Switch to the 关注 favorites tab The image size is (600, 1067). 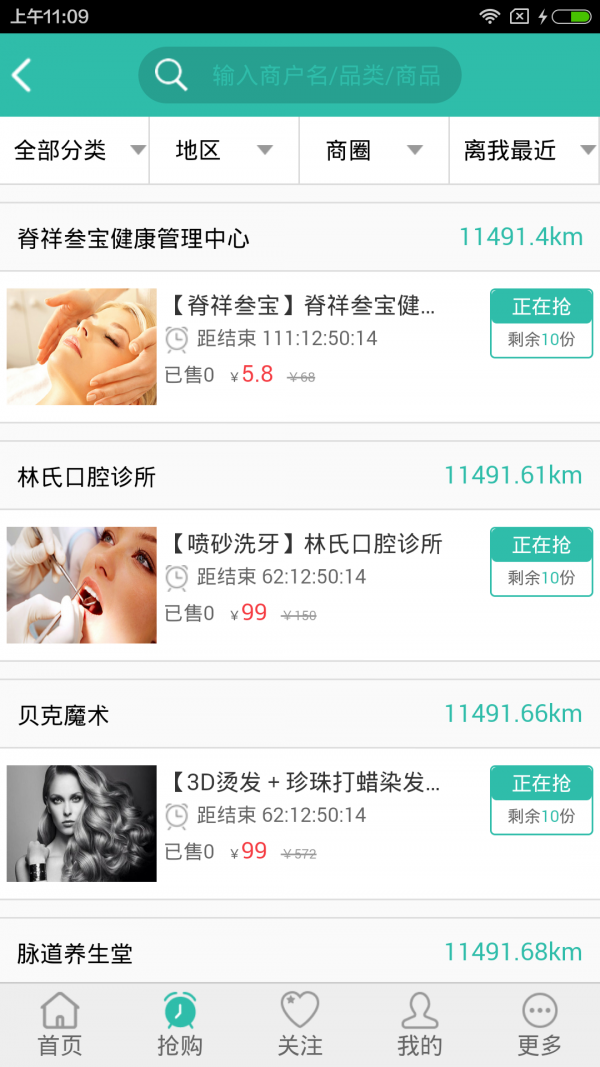[300, 1025]
